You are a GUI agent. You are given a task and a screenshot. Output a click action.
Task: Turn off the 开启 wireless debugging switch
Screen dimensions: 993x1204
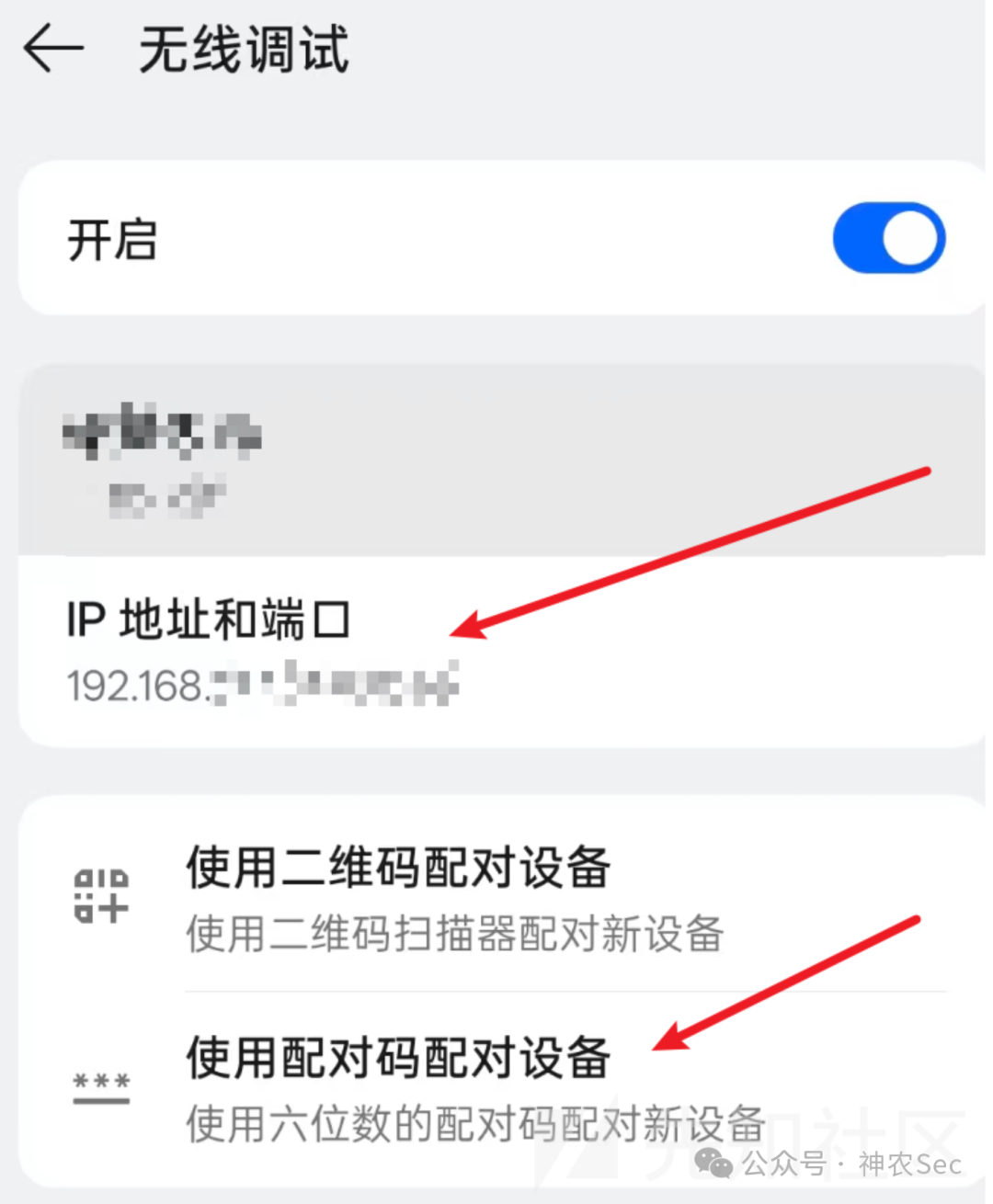point(888,238)
